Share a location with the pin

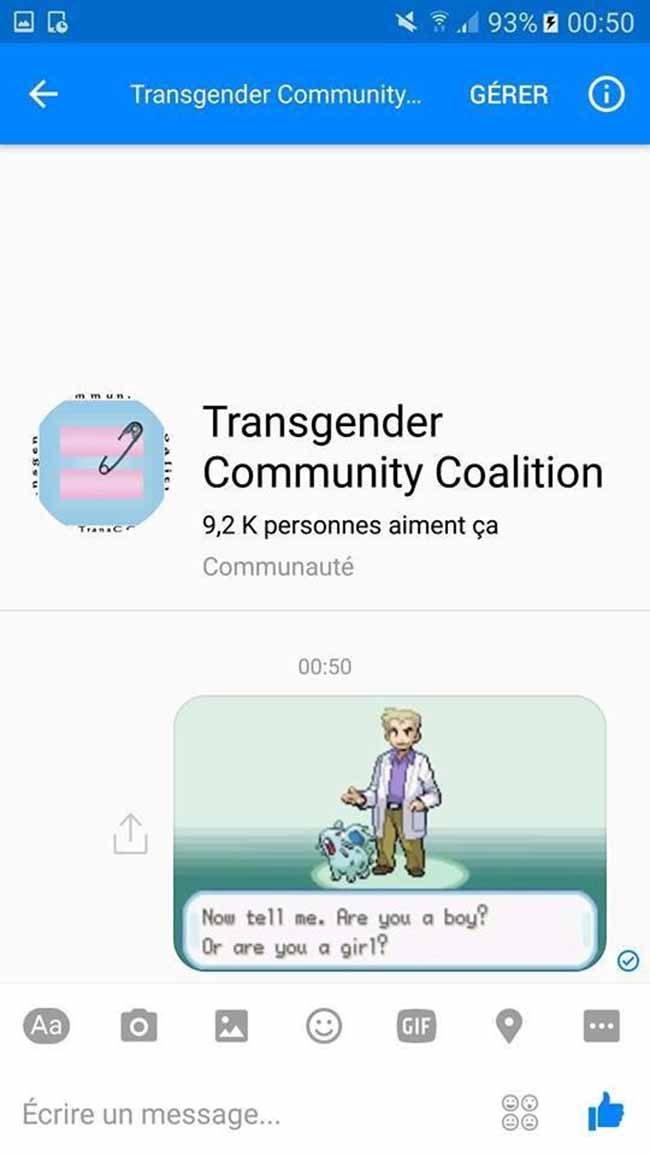point(509,1026)
